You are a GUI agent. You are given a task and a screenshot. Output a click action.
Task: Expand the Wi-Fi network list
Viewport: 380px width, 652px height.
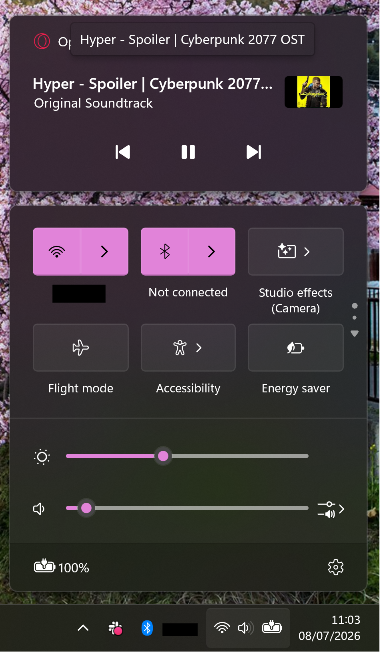point(104,252)
